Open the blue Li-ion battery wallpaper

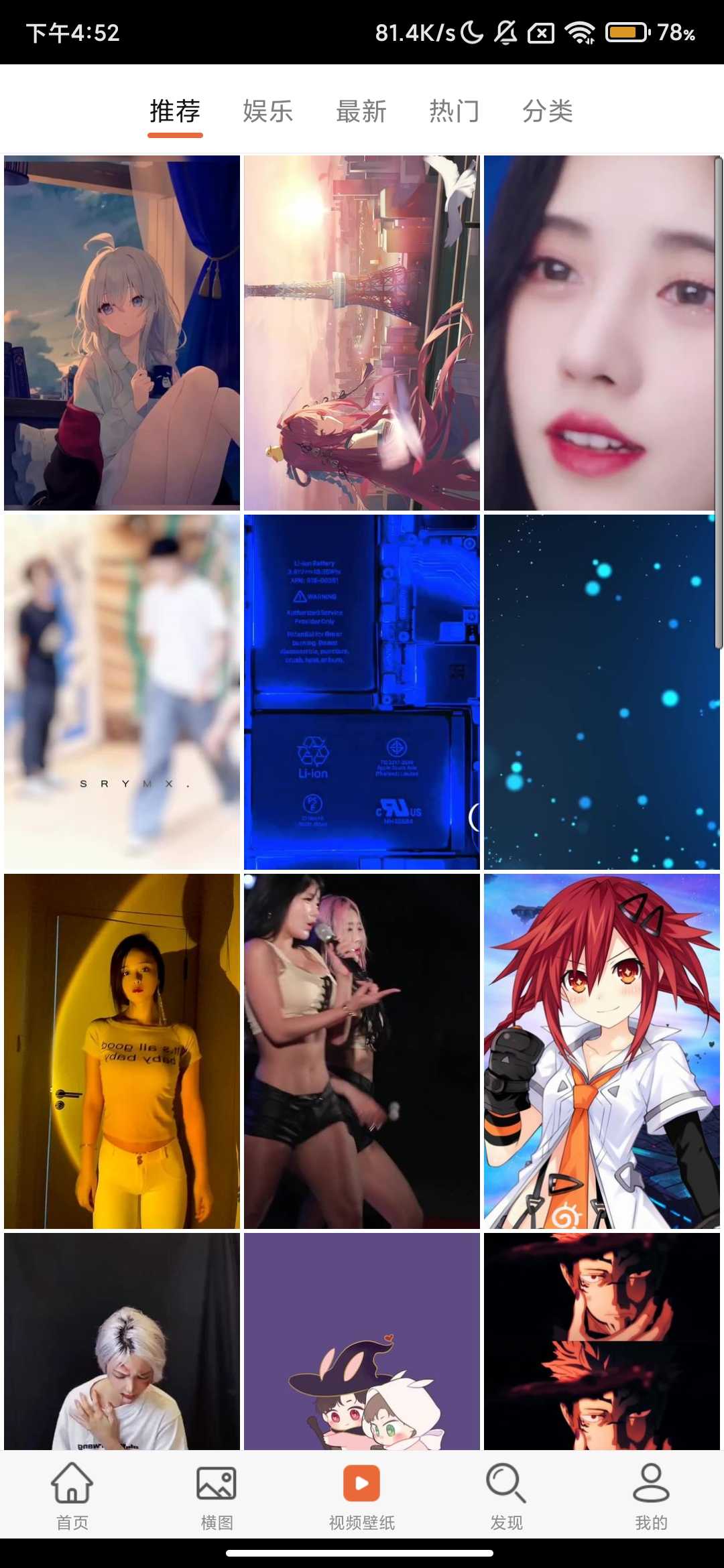[x=362, y=692]
